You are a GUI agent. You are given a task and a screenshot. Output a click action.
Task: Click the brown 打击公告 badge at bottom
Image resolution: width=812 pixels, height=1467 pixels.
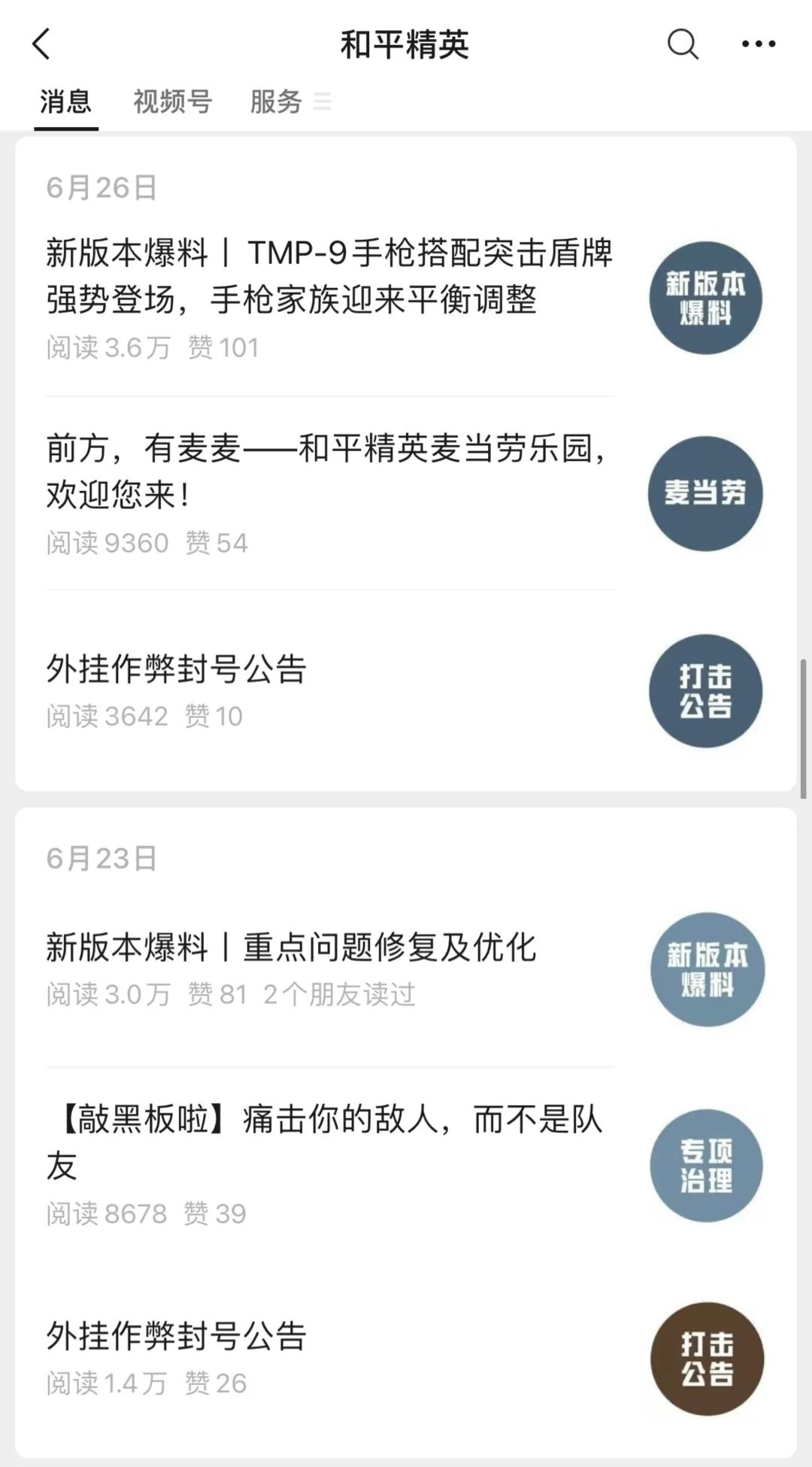tap(705, 1358)
